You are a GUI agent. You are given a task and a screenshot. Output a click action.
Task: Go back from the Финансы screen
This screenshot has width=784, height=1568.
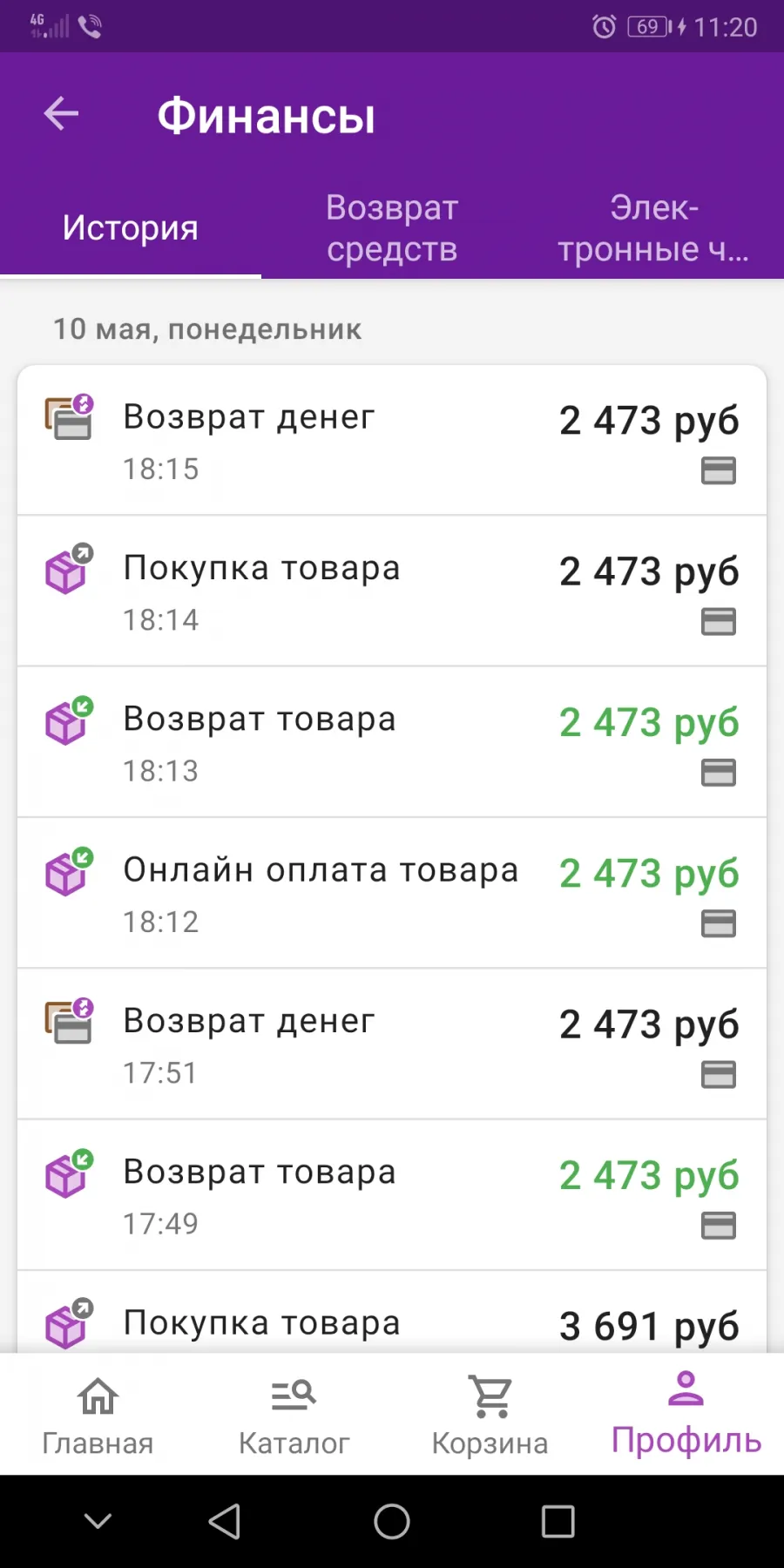pos(61,114)
